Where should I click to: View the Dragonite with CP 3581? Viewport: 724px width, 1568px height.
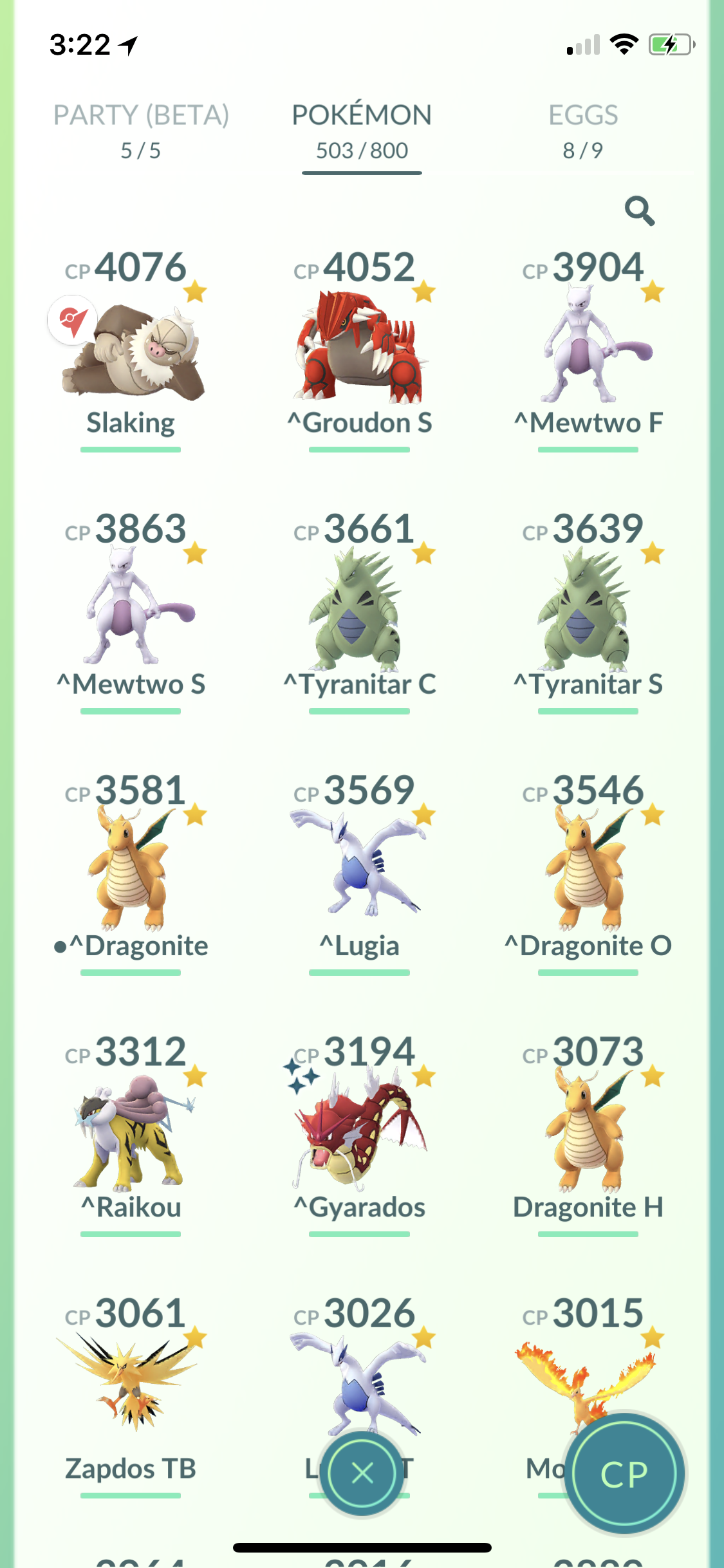(131, 873)
